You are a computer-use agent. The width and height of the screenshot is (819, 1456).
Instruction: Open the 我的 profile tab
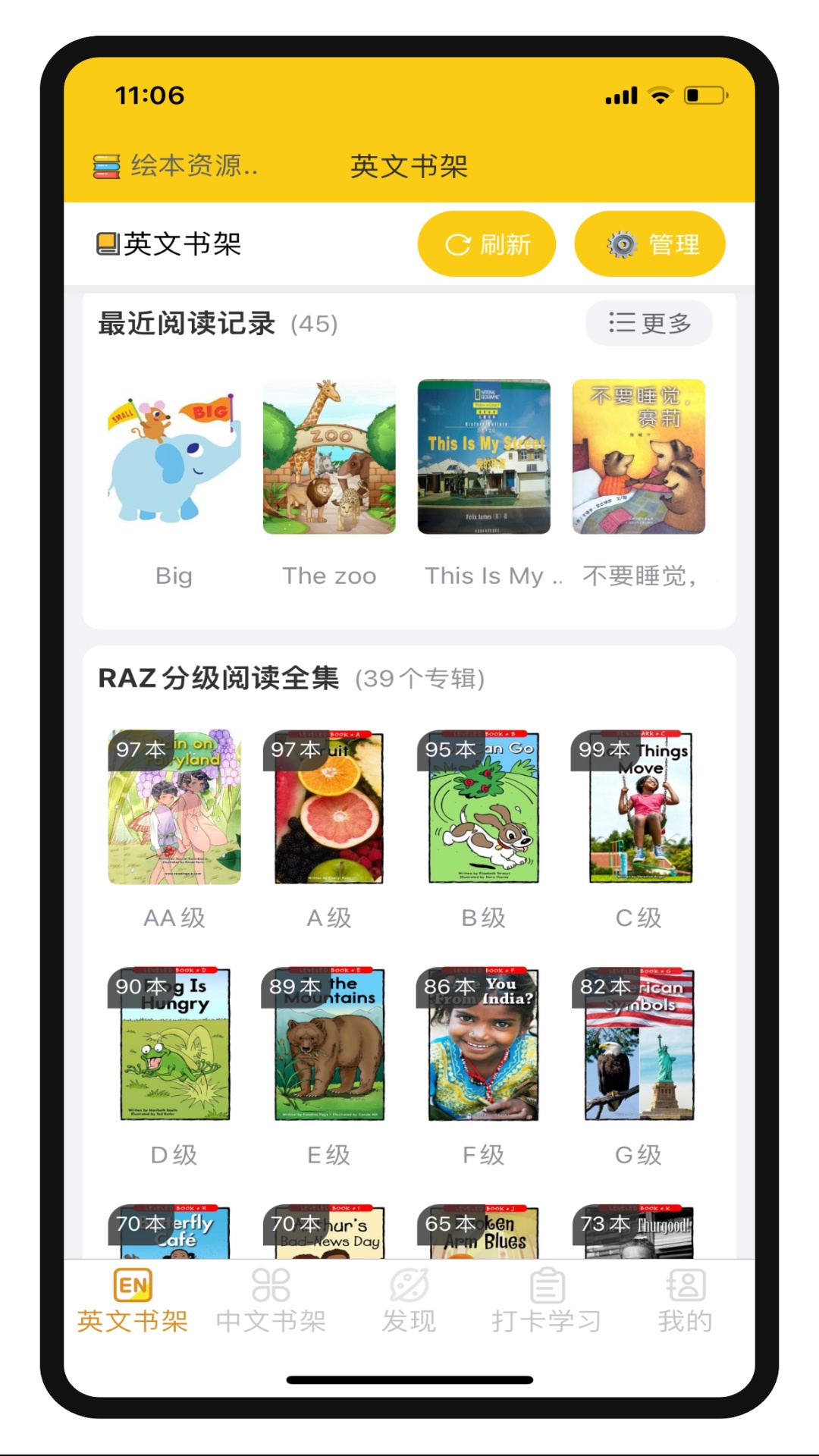click(x=686, y=1300)
